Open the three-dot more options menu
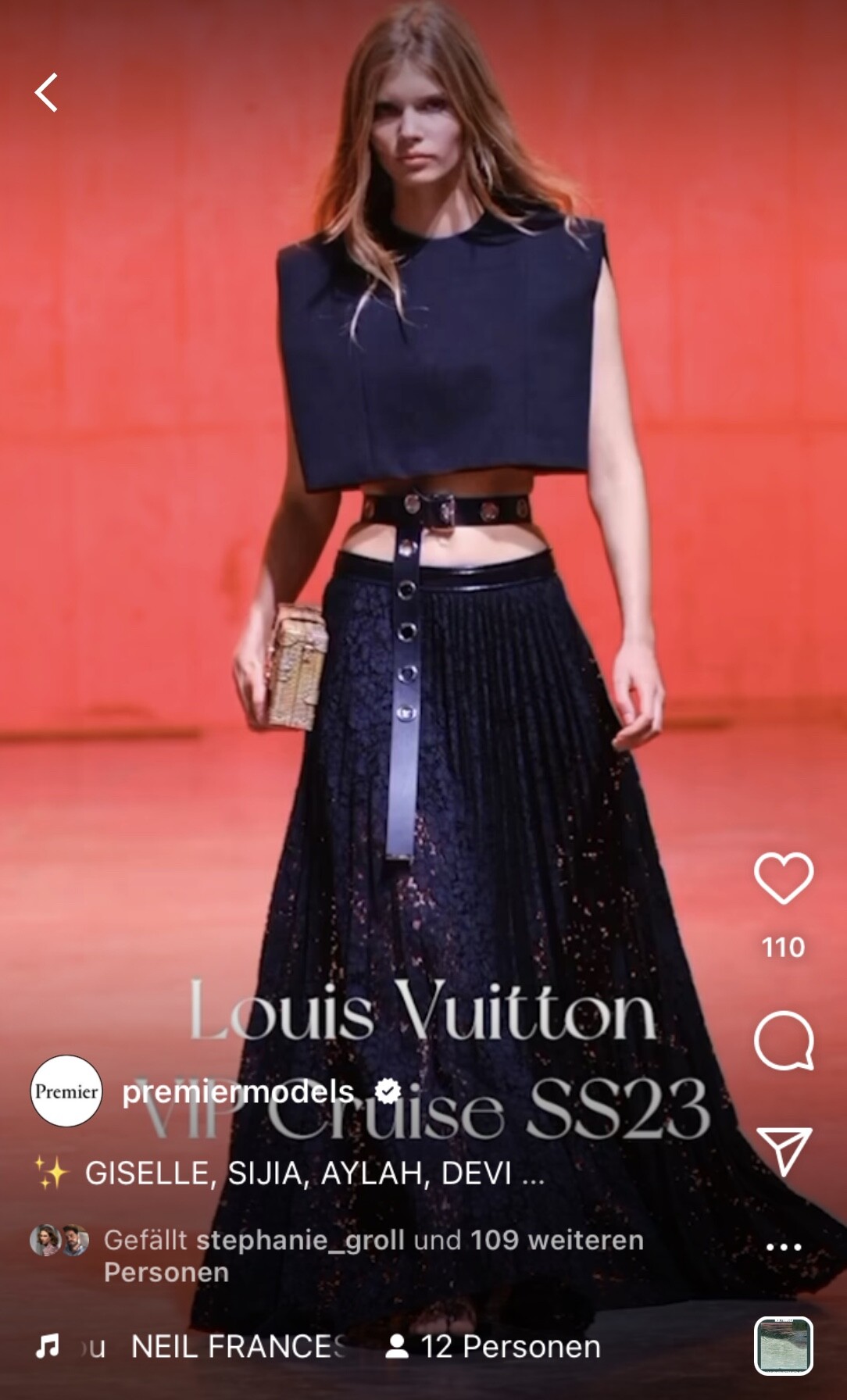The image size is (847, 1400). (783, 1247)
